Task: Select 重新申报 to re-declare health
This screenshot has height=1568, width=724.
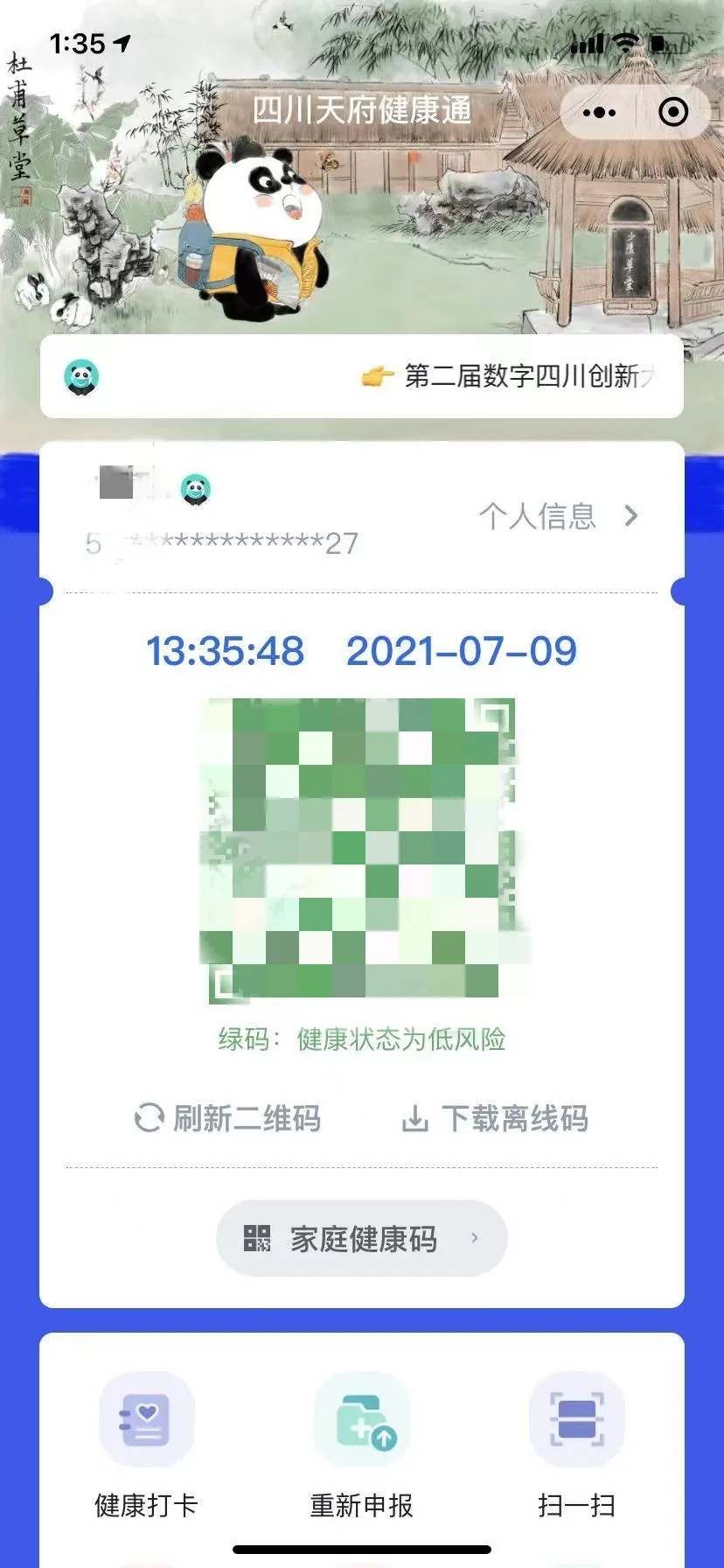Action: point(361,1444)
